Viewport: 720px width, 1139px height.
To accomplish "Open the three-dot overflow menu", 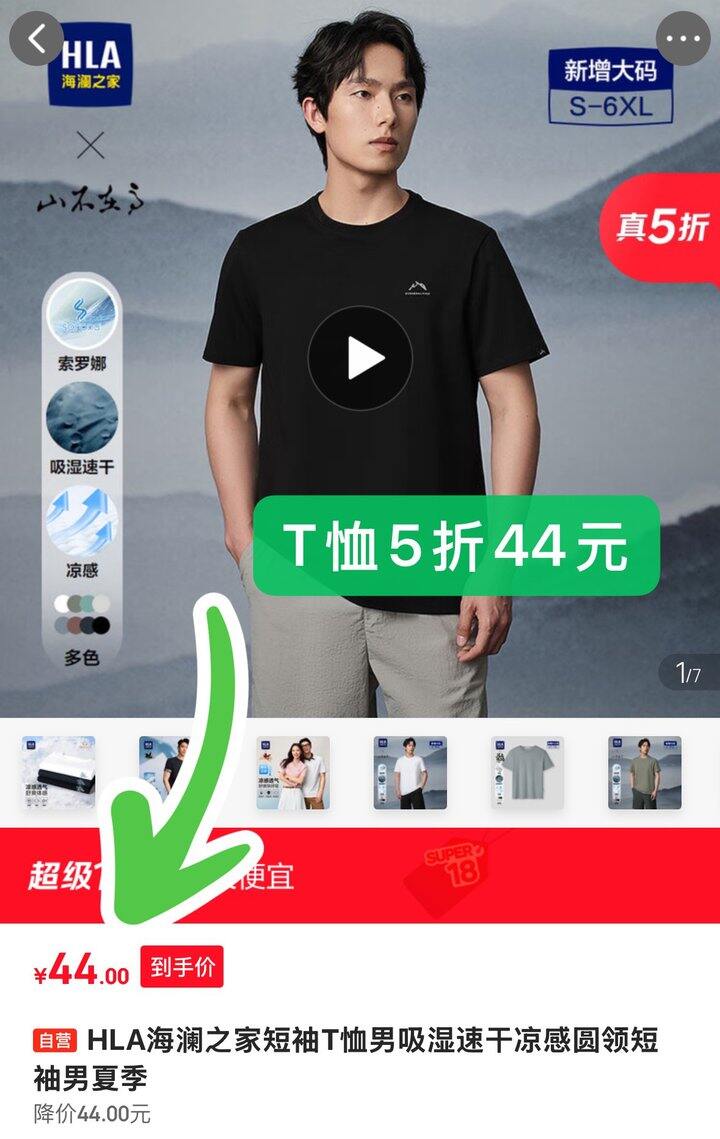I will (683, 38).
